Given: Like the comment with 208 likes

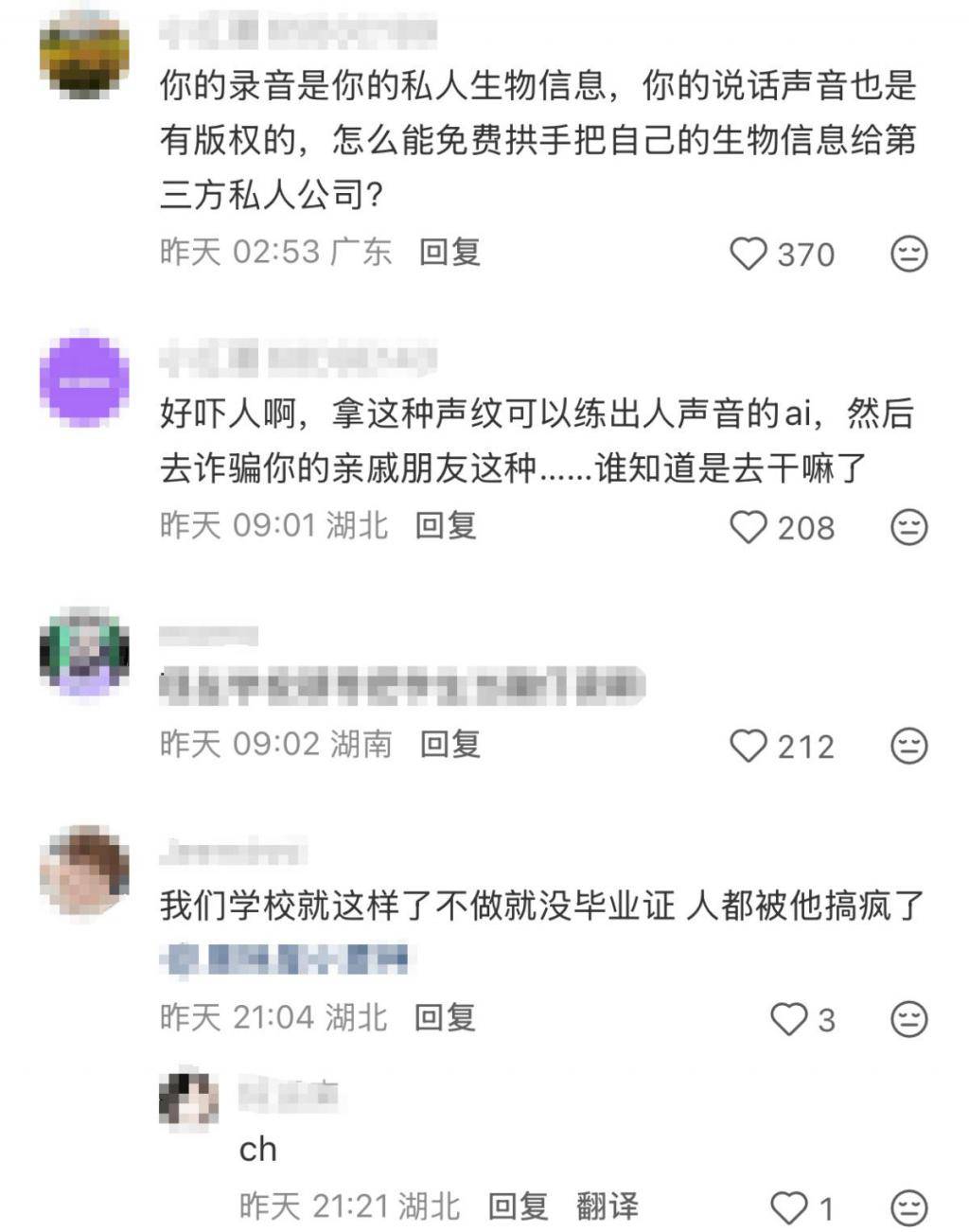Looking at the screenshot, I should 749,527.
